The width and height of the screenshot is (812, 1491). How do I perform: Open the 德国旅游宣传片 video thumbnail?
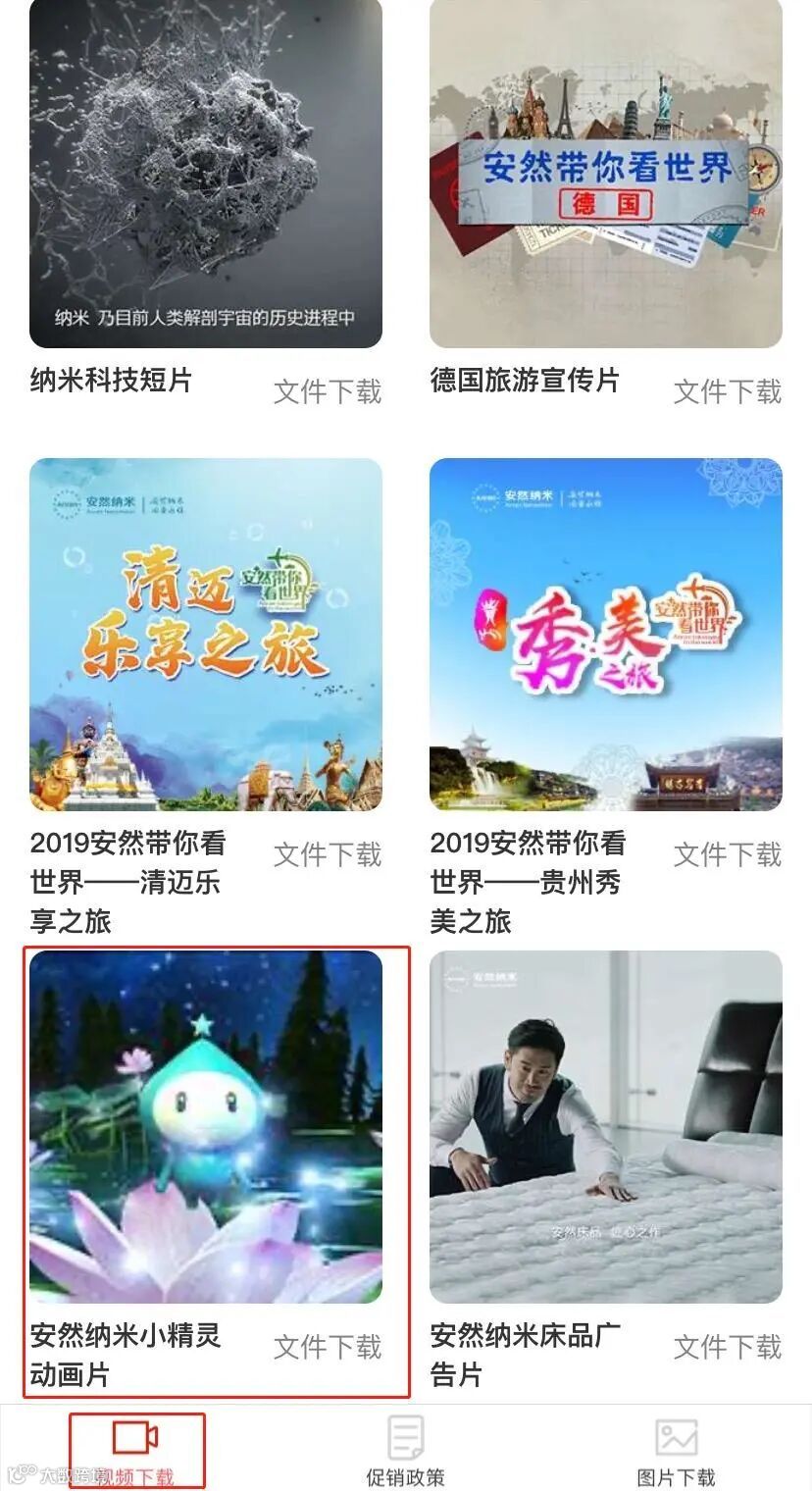pos(606,173)
